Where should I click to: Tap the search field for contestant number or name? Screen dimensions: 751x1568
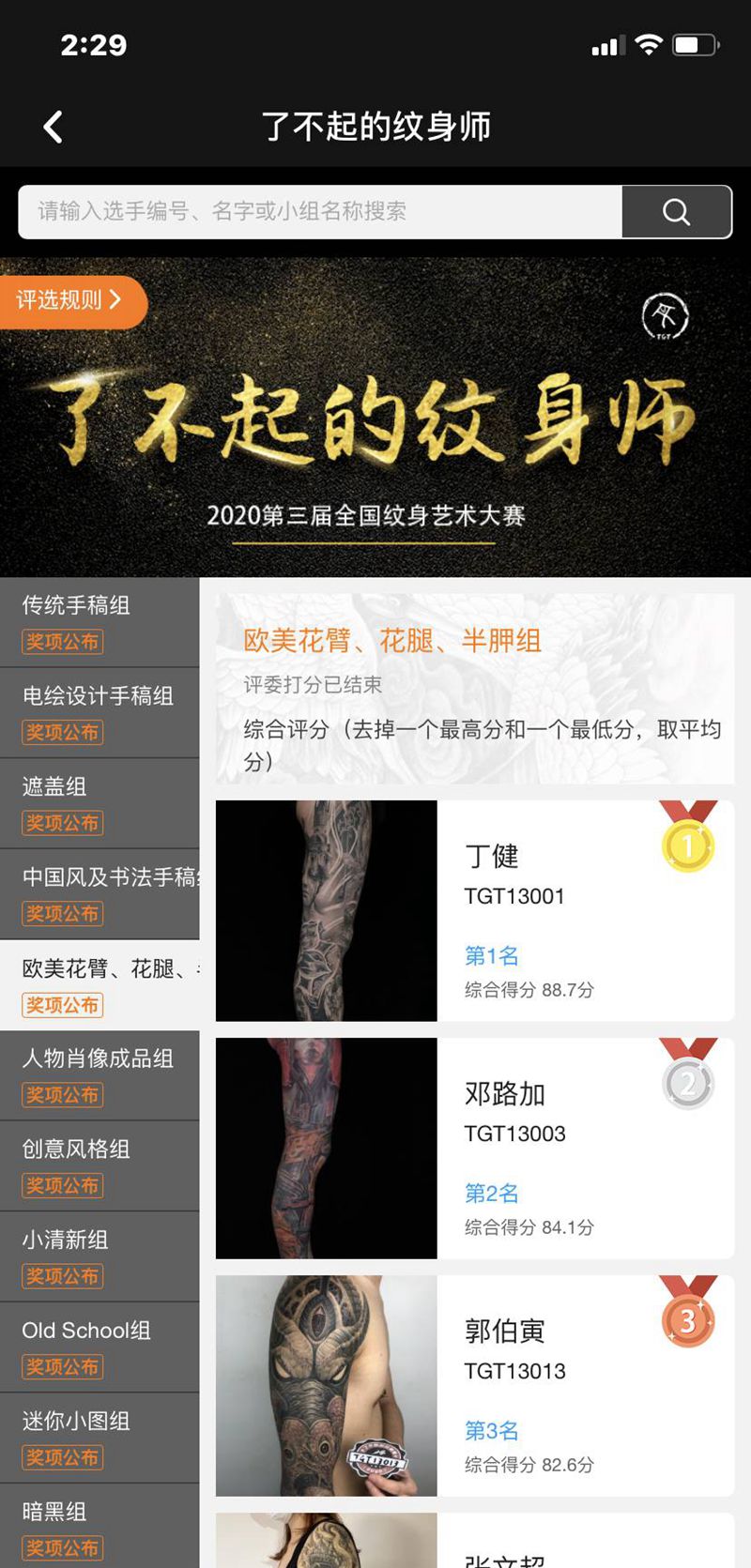coord(319,211)
